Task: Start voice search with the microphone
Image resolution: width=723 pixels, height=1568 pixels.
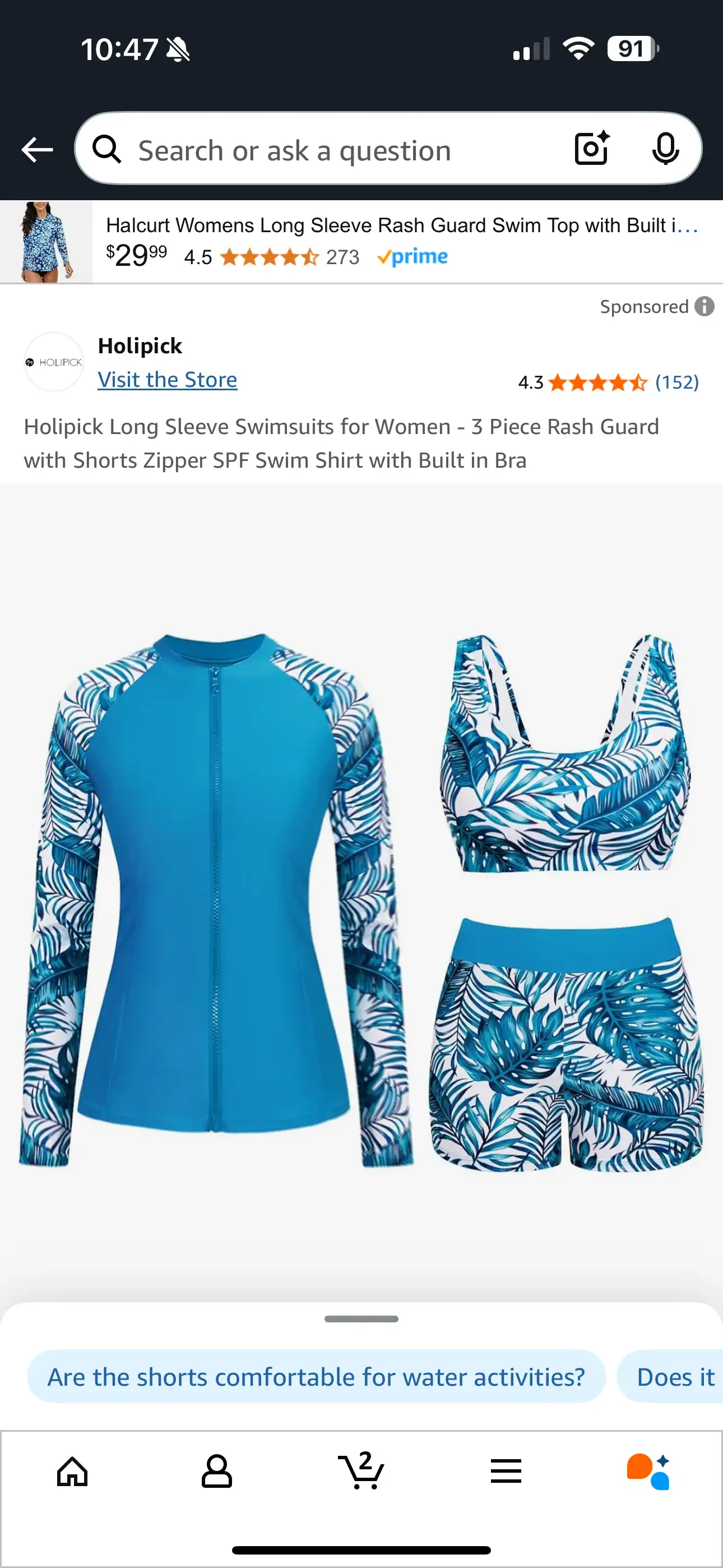Action: [x=665, y=149]
